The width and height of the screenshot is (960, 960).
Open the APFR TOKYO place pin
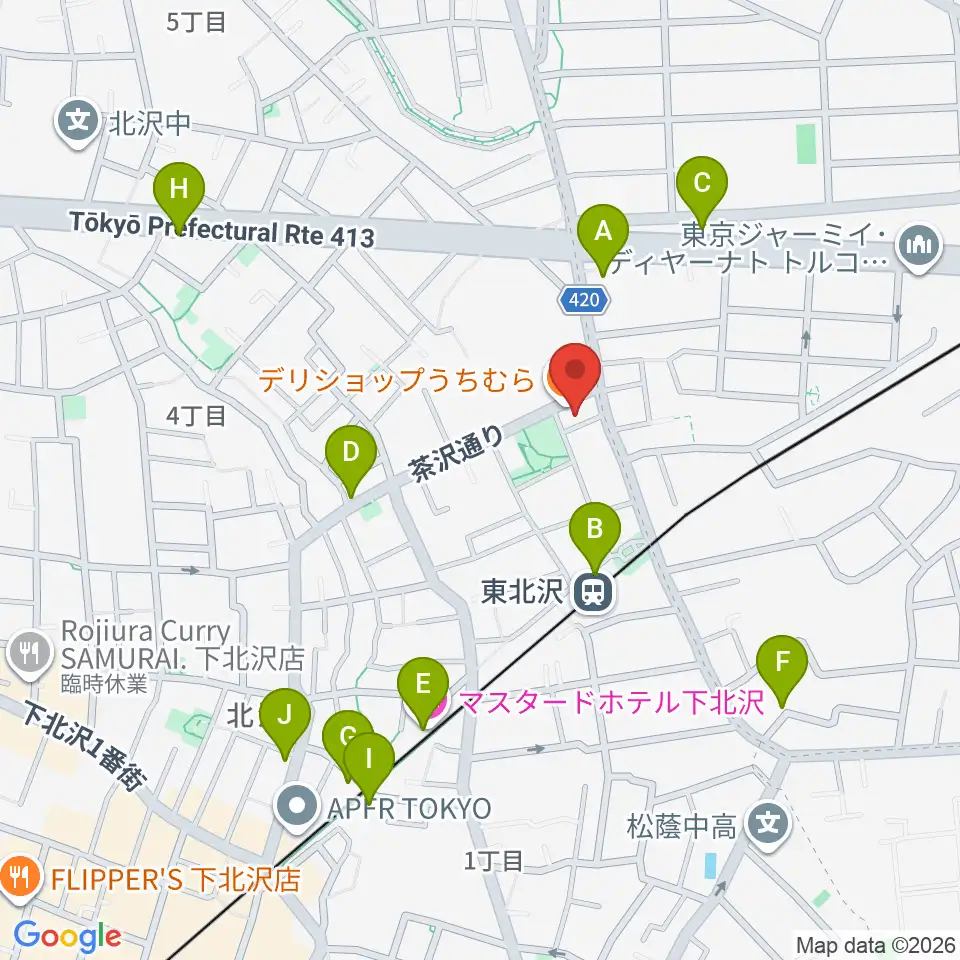pyautogui.click(x=297, y=809)
